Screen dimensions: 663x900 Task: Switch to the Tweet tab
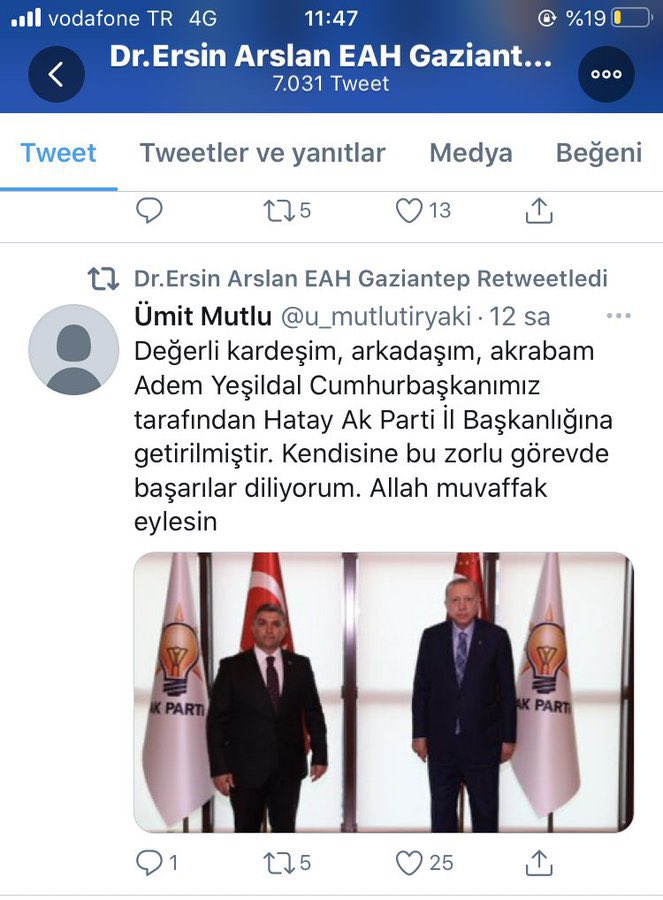[58, 153]
